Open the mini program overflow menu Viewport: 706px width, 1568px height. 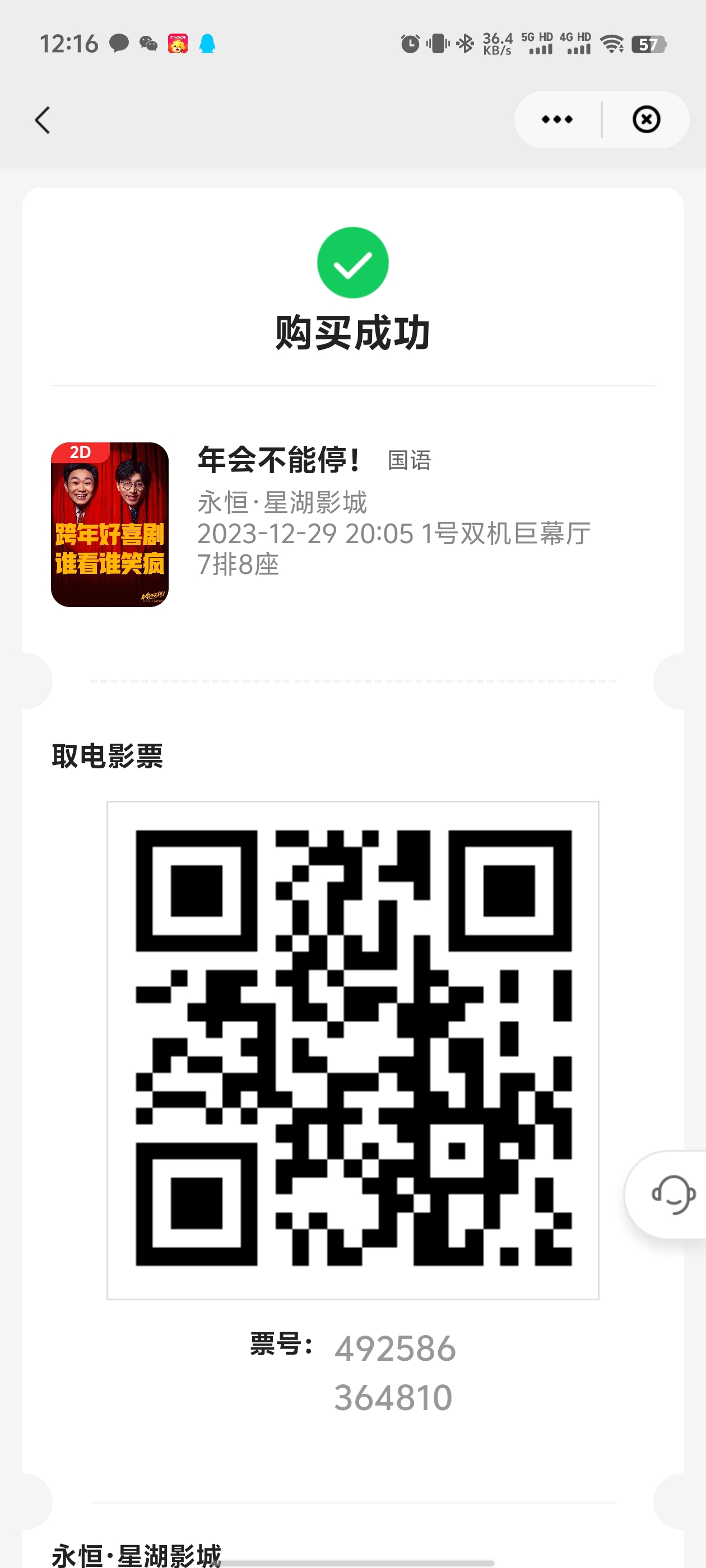click(557, 119)
